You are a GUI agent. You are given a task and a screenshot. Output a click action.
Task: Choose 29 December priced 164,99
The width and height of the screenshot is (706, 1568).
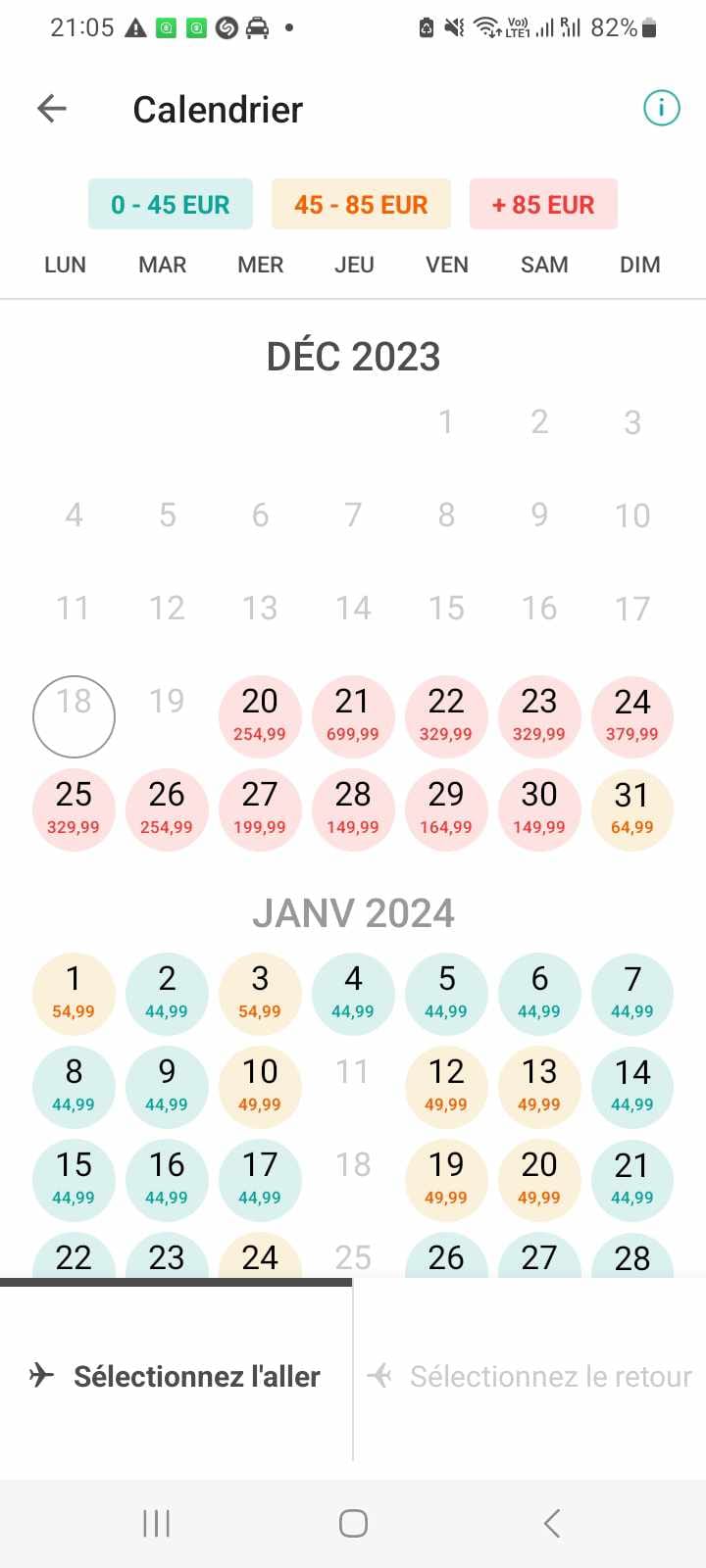click(446, 809)
